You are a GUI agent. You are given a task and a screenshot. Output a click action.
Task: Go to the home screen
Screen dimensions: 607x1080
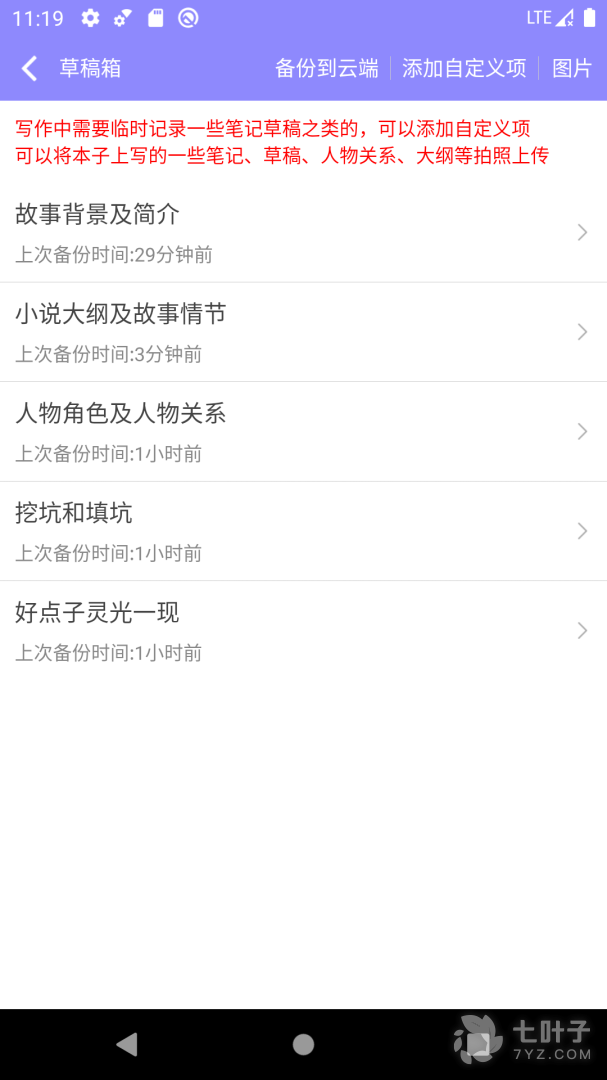[303, 1044]
